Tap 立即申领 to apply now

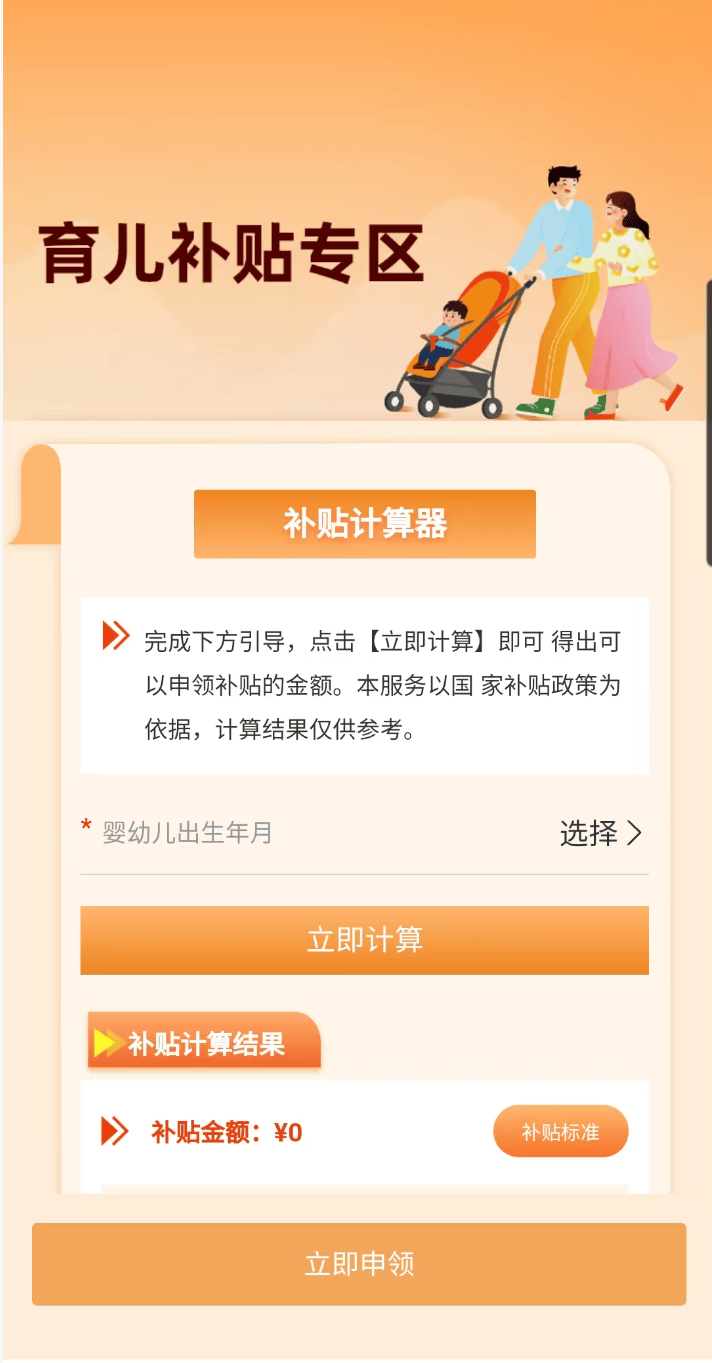click(359, 1264)
